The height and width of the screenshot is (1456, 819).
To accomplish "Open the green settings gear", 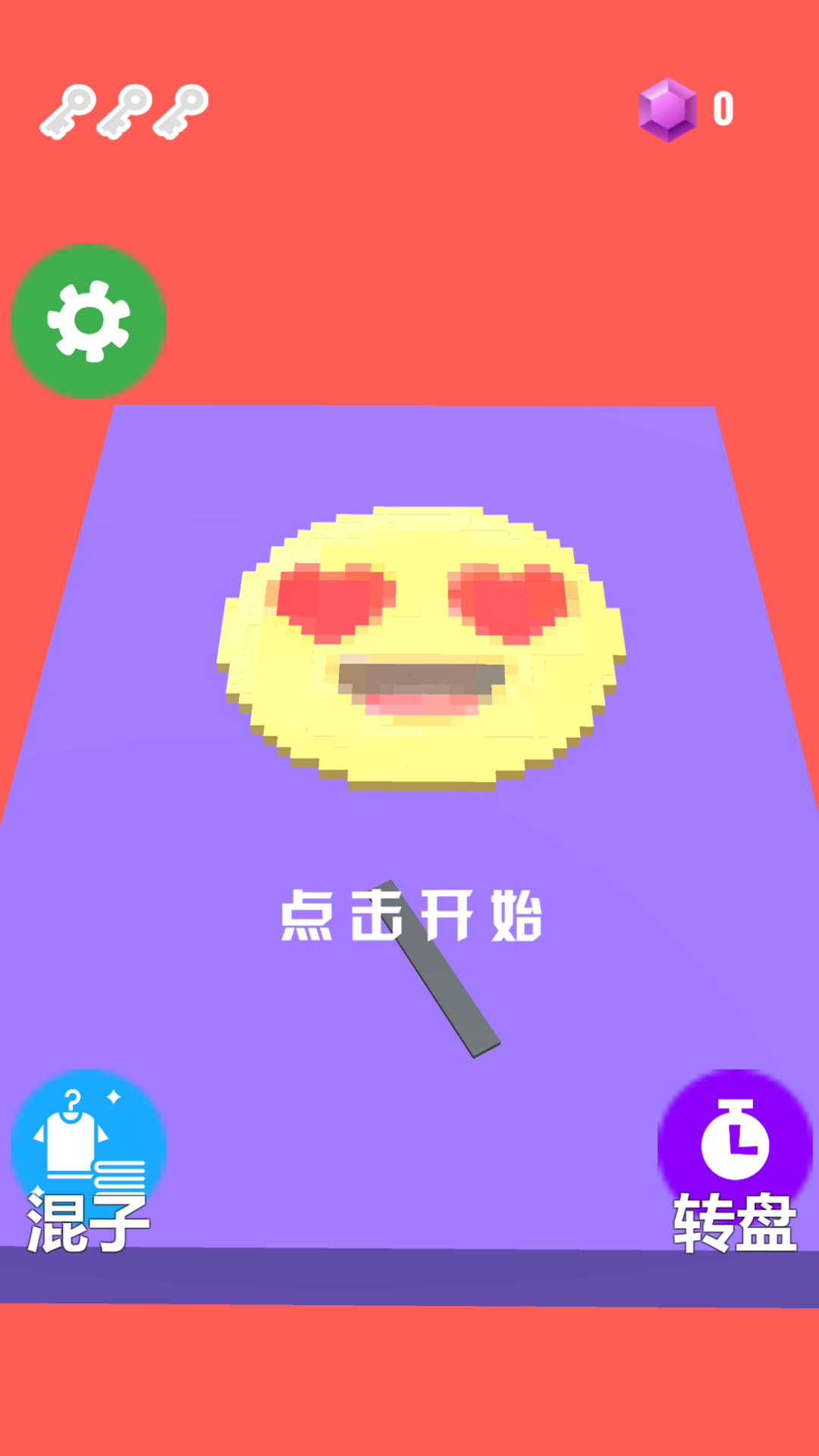I will coord(89,321).
